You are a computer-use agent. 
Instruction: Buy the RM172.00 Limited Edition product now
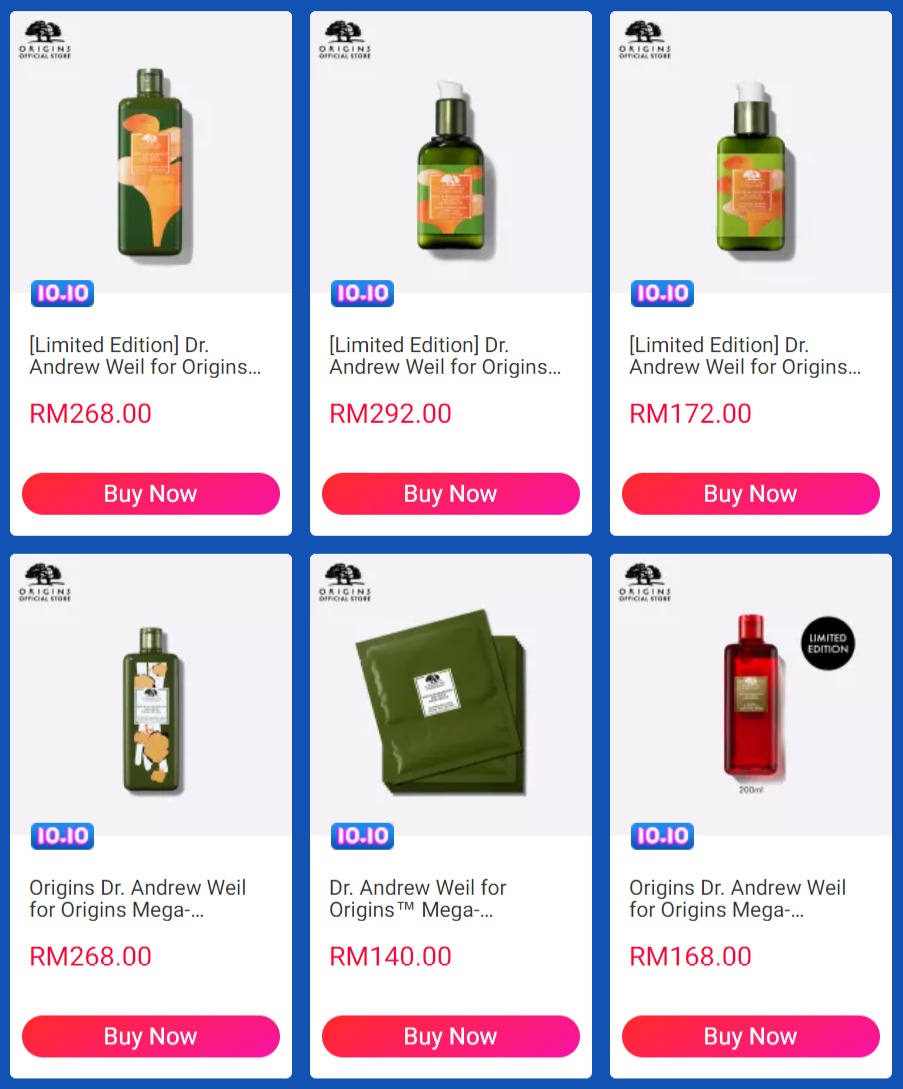tap(751, 494)
